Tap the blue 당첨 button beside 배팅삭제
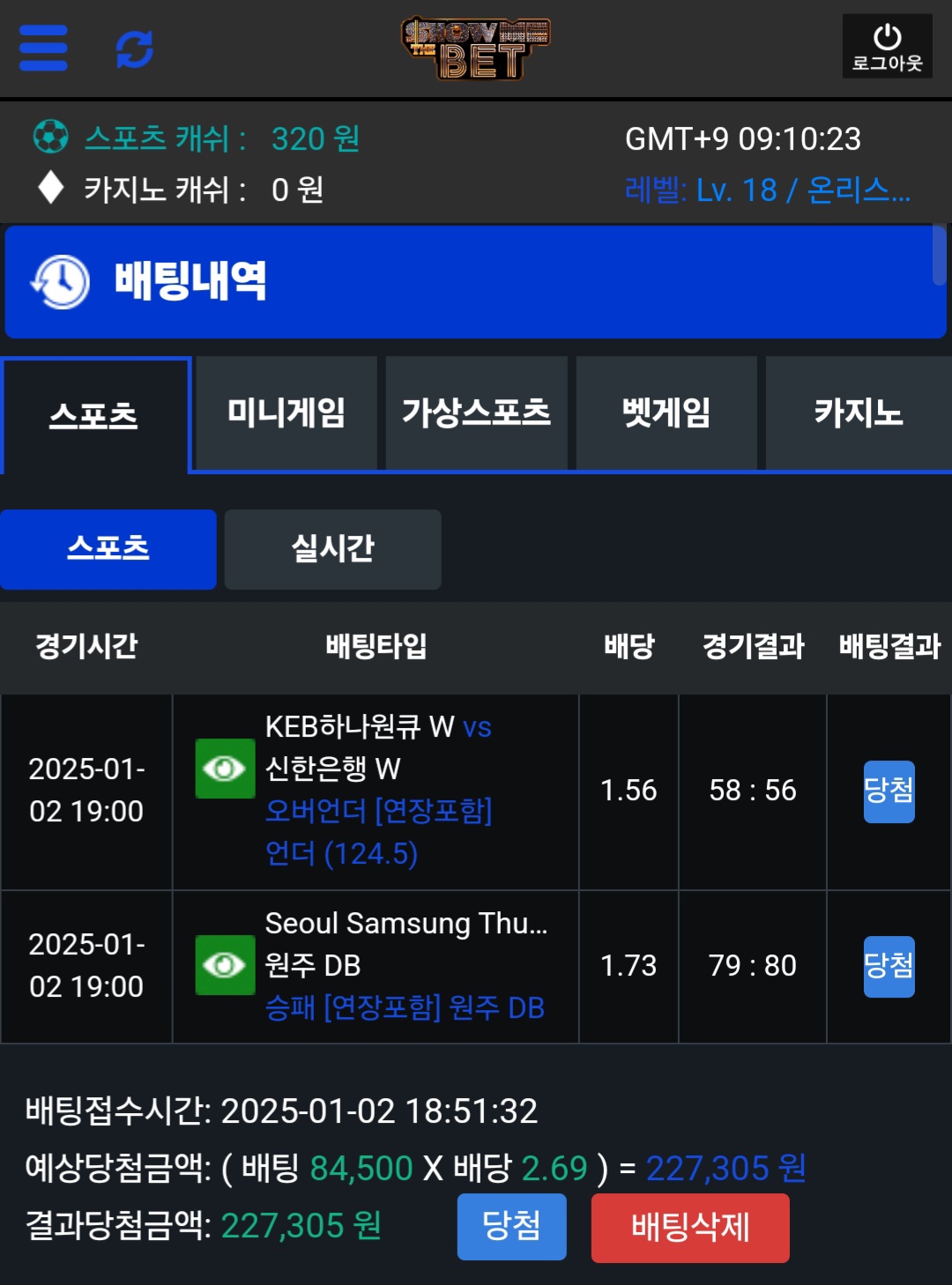The width and height of the screenshot is (952, 1285). pos(511,1226)
